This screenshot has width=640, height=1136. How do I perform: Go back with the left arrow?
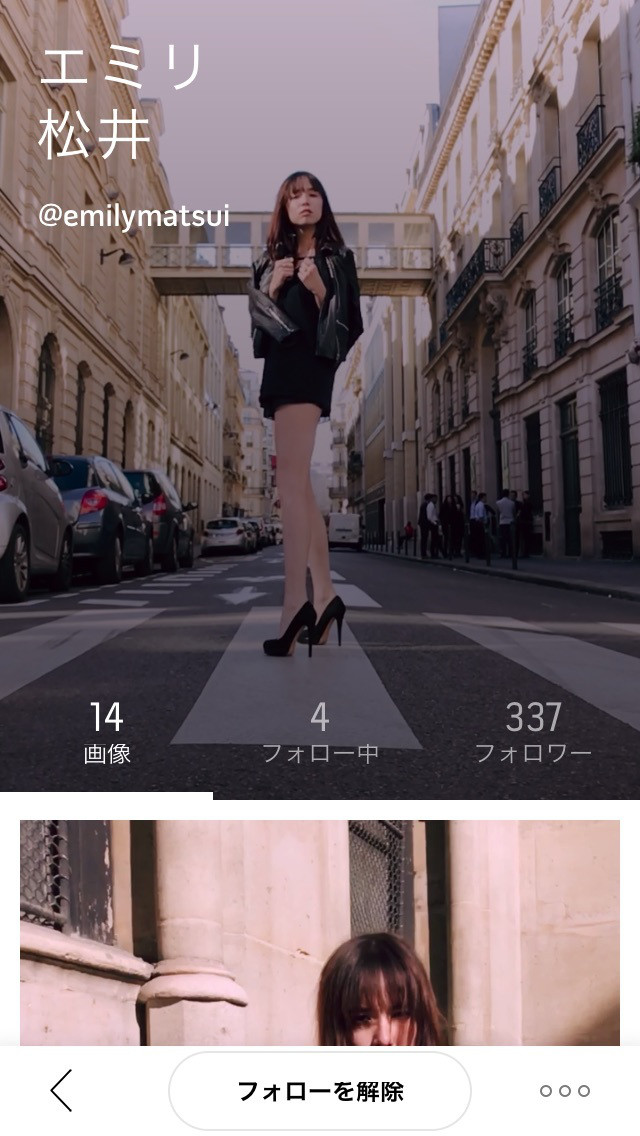pos(61,1090)
